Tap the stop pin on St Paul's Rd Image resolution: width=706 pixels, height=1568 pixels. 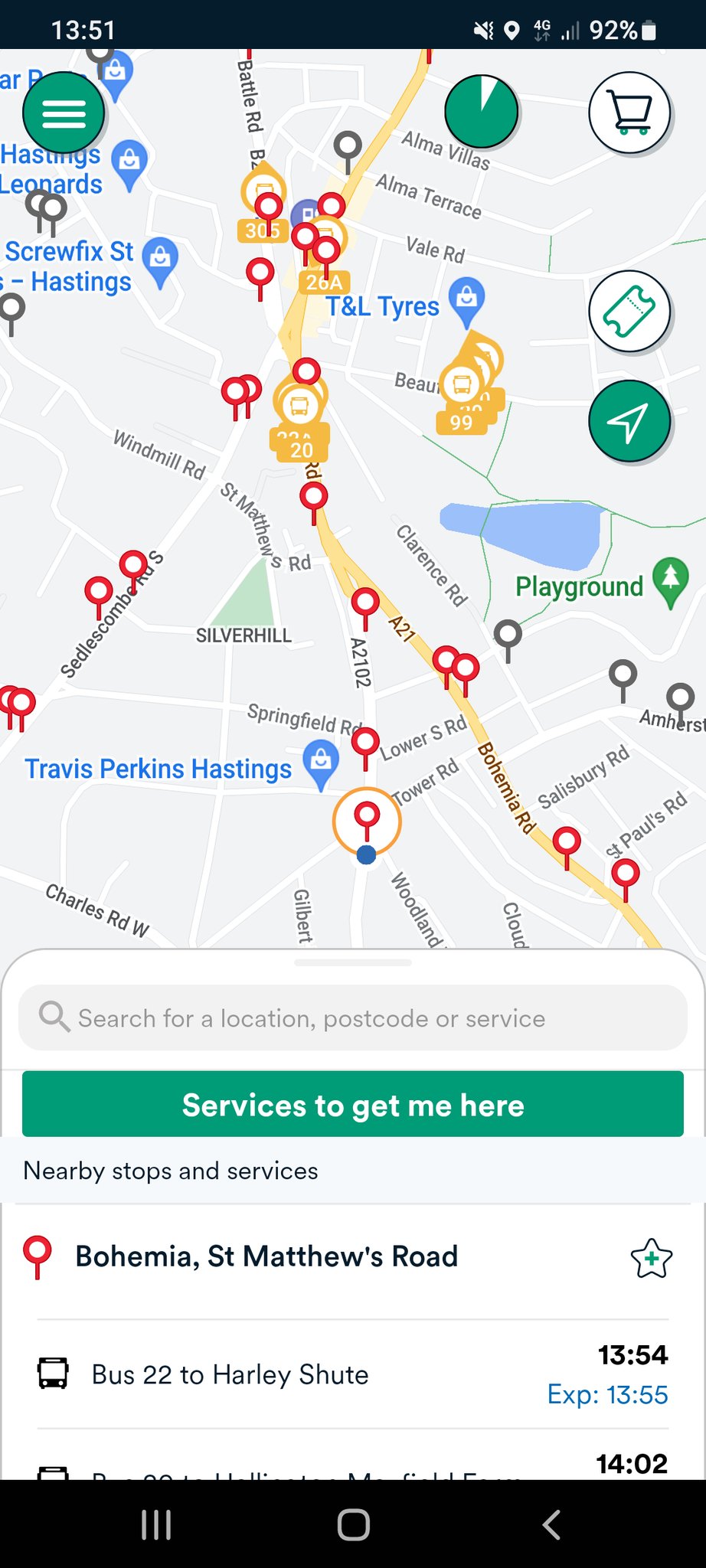[626, 874]
